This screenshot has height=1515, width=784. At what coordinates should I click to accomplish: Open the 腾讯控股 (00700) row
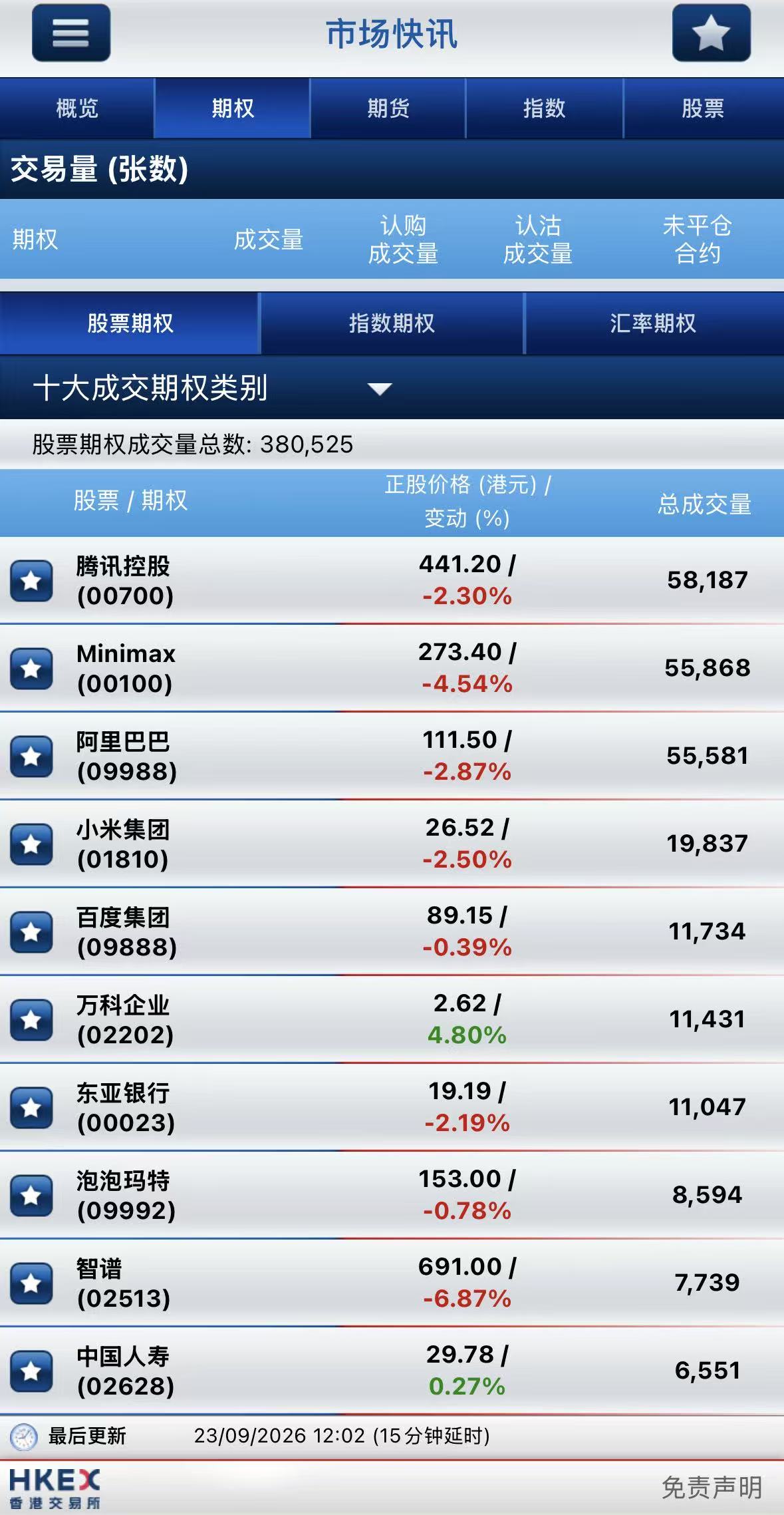pyautogui.click(x=392, y=580)
